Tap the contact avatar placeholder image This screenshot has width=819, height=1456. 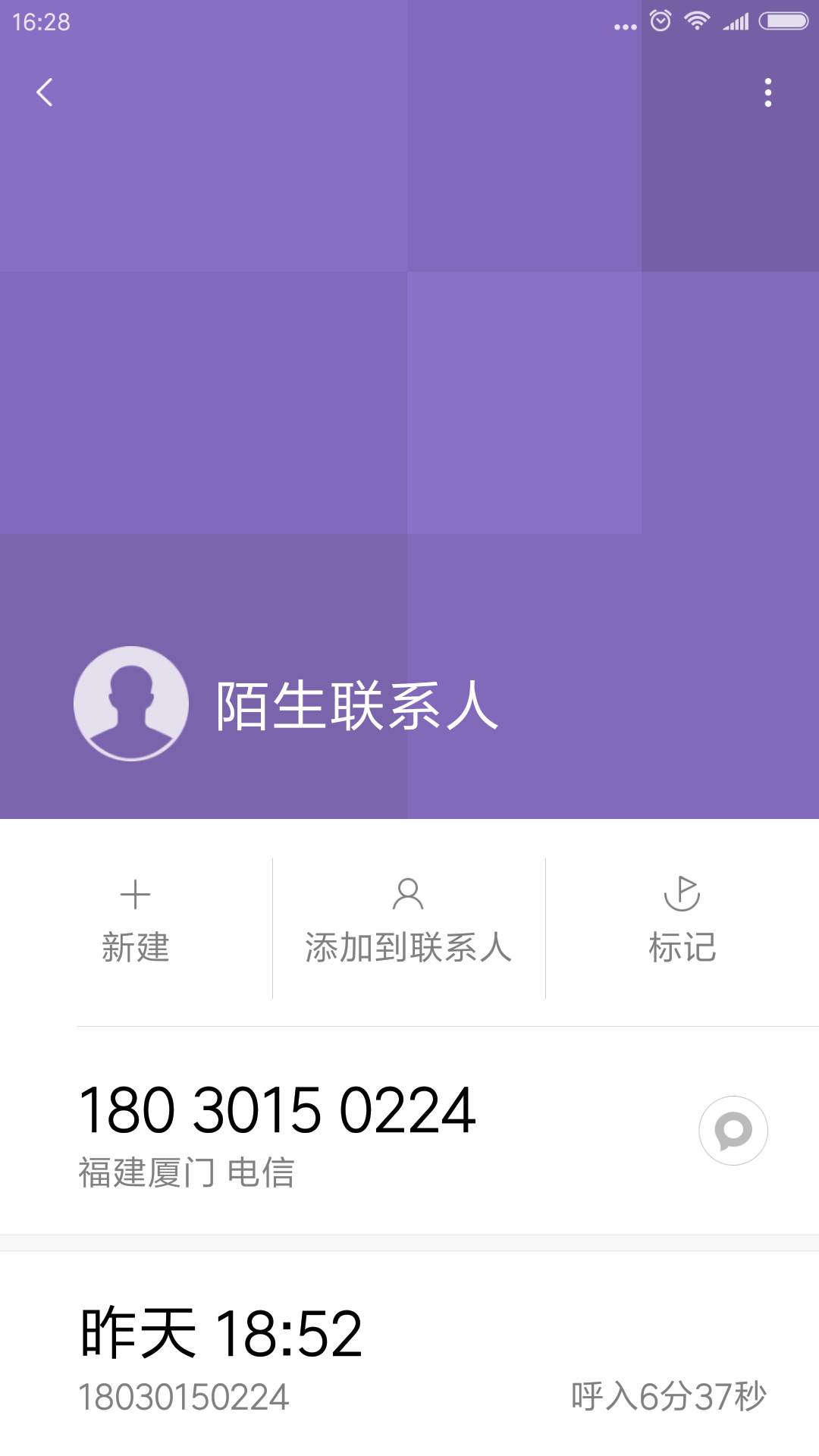pos(130,702)
